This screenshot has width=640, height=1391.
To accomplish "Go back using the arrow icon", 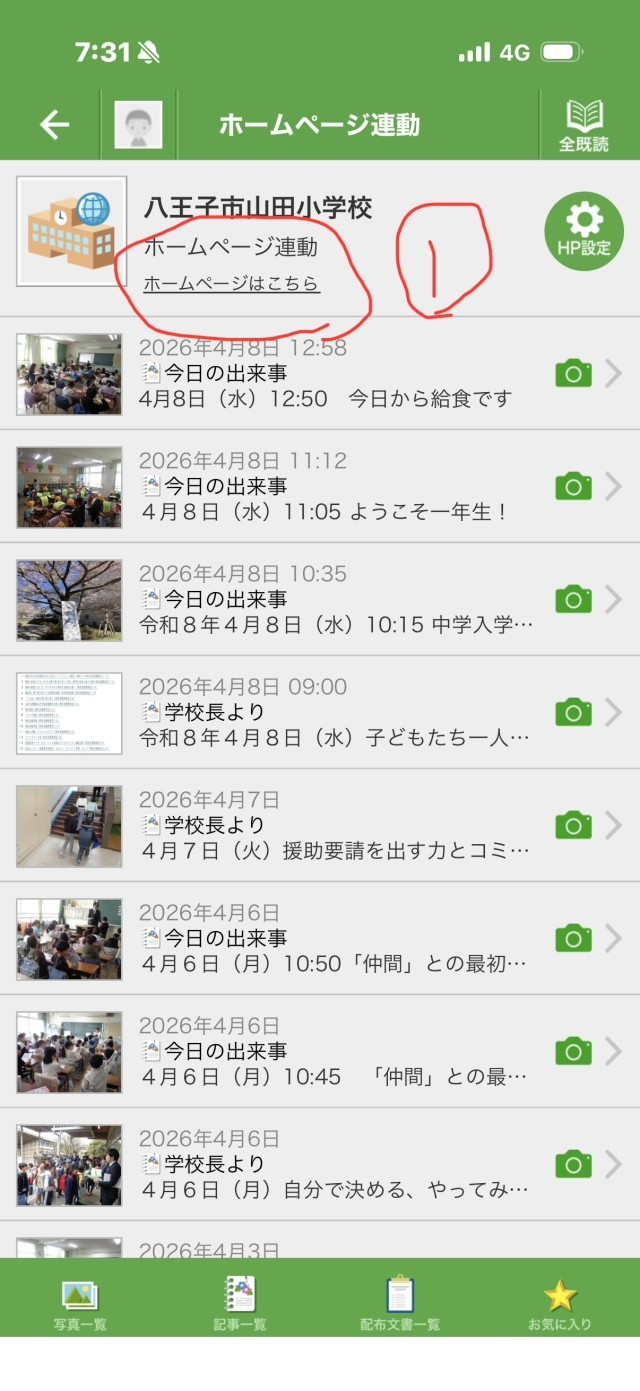I will [54, 124].
